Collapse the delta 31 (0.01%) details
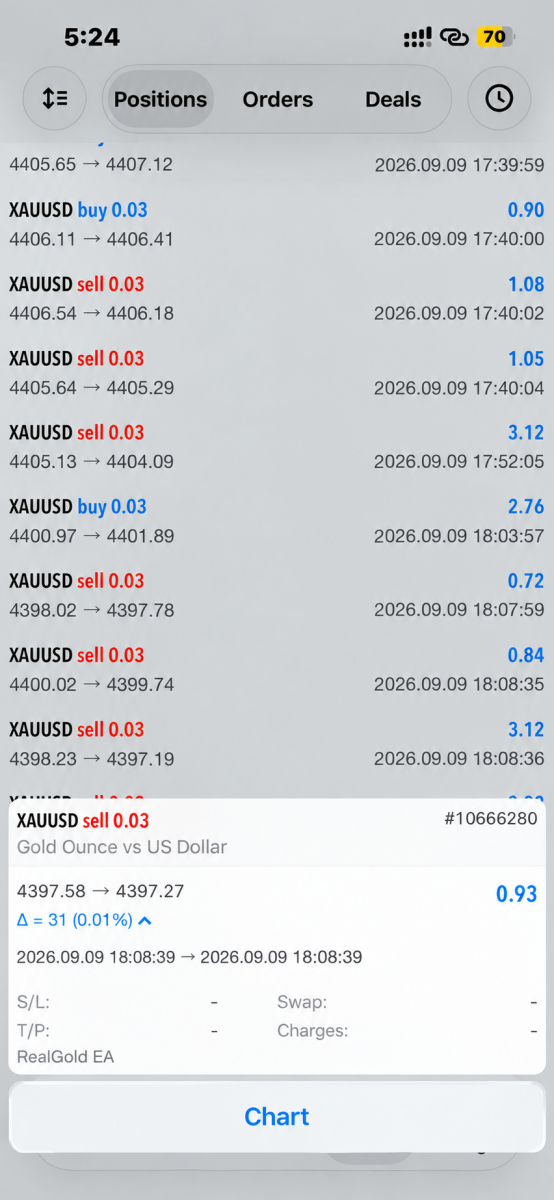The image size is (554, 1200). point(85,920)
